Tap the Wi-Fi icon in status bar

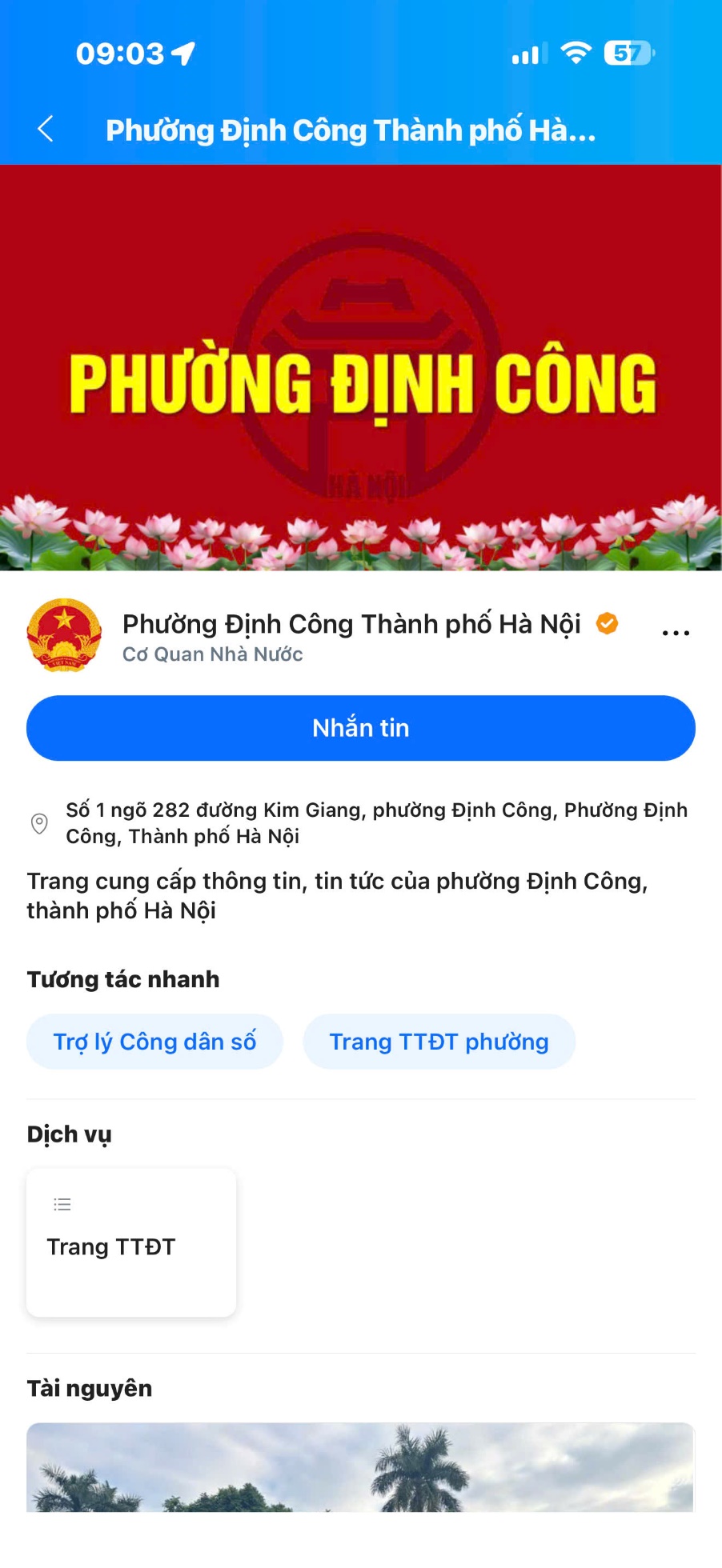pyautogui.click(x=576, y=52)
